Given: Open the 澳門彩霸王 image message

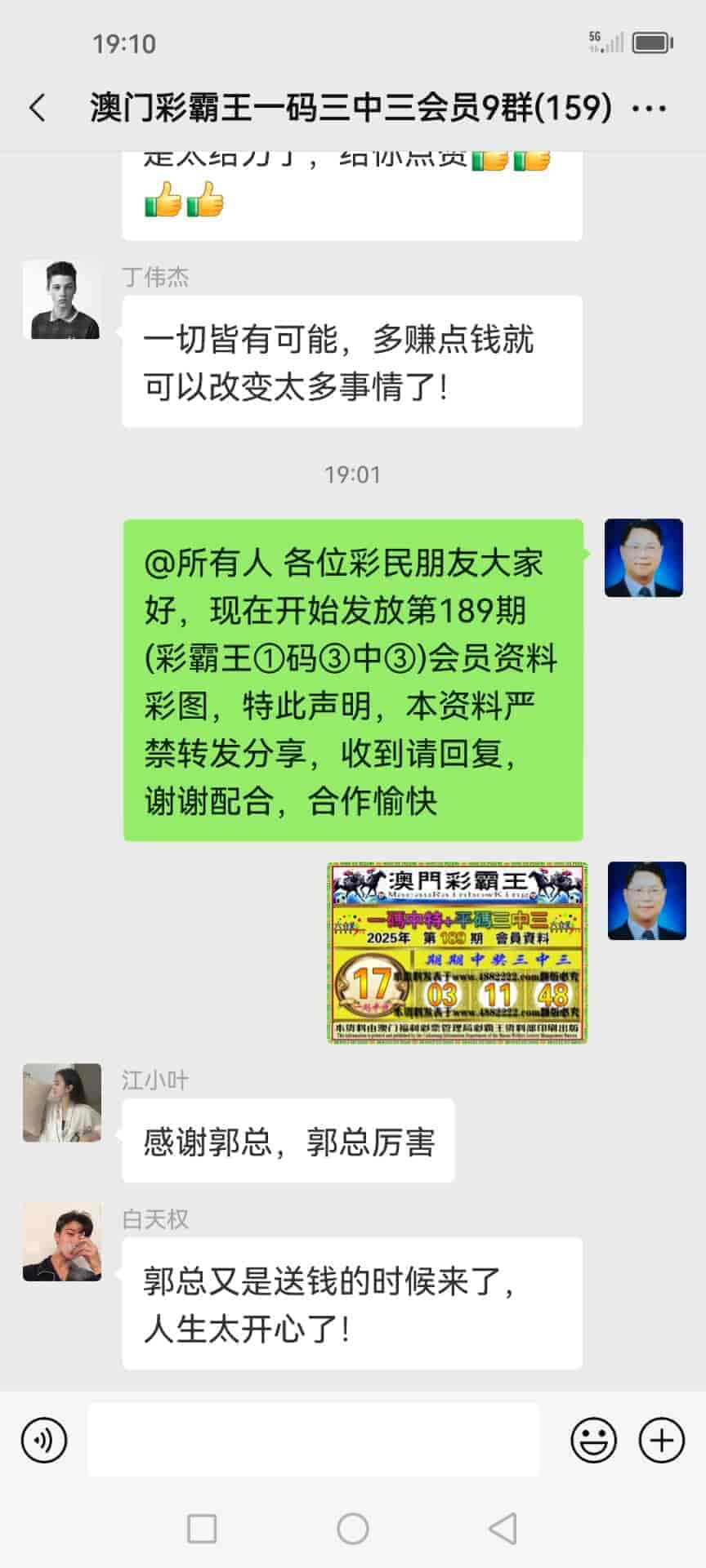Looking at the screenshot, I should [458, 952].
